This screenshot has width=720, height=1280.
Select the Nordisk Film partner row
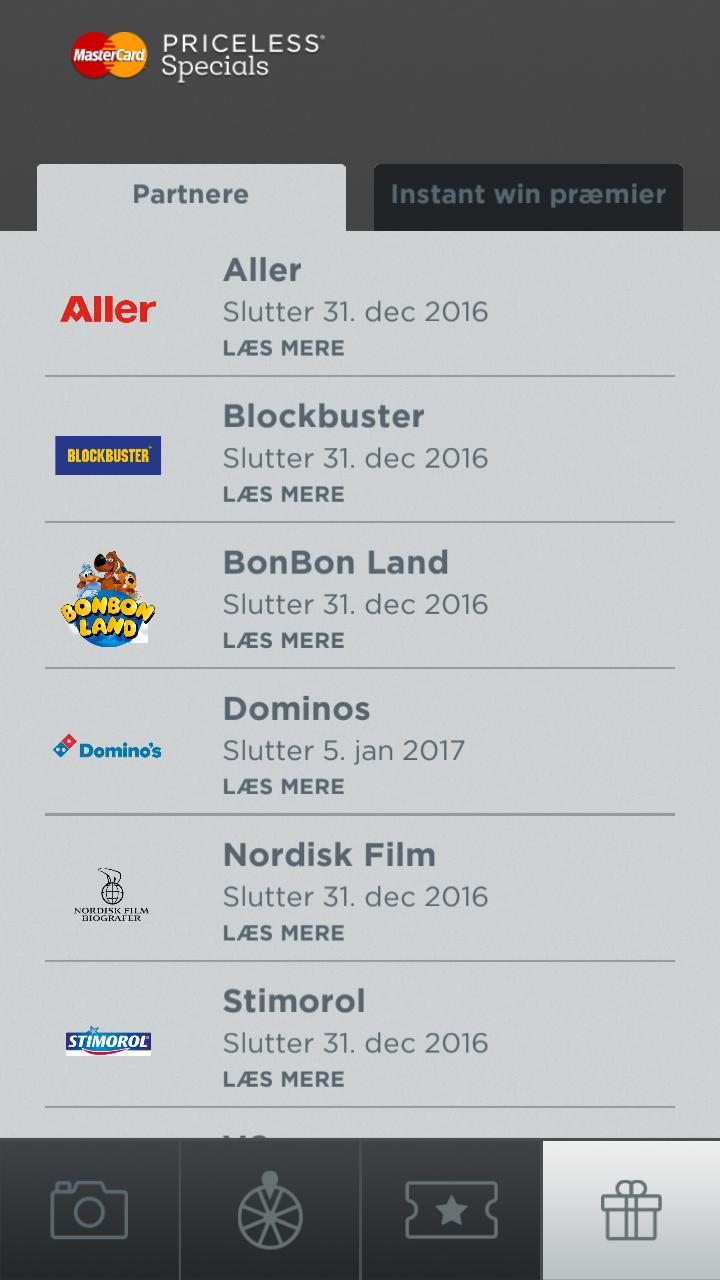[360, 890]
